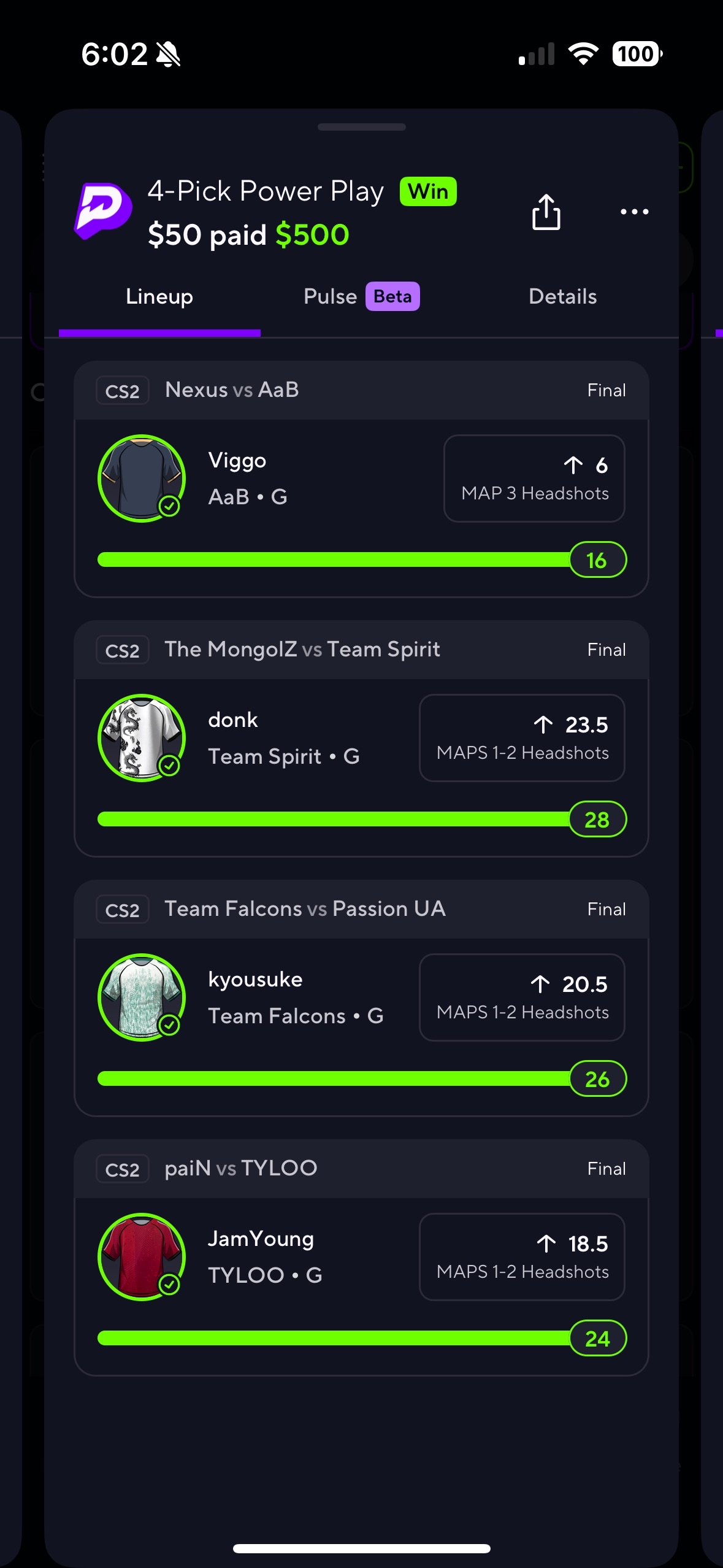Switch to the Pulse Beta tab
The image size is (723, 1568).
pyautogui.click(x=361, y=297)
